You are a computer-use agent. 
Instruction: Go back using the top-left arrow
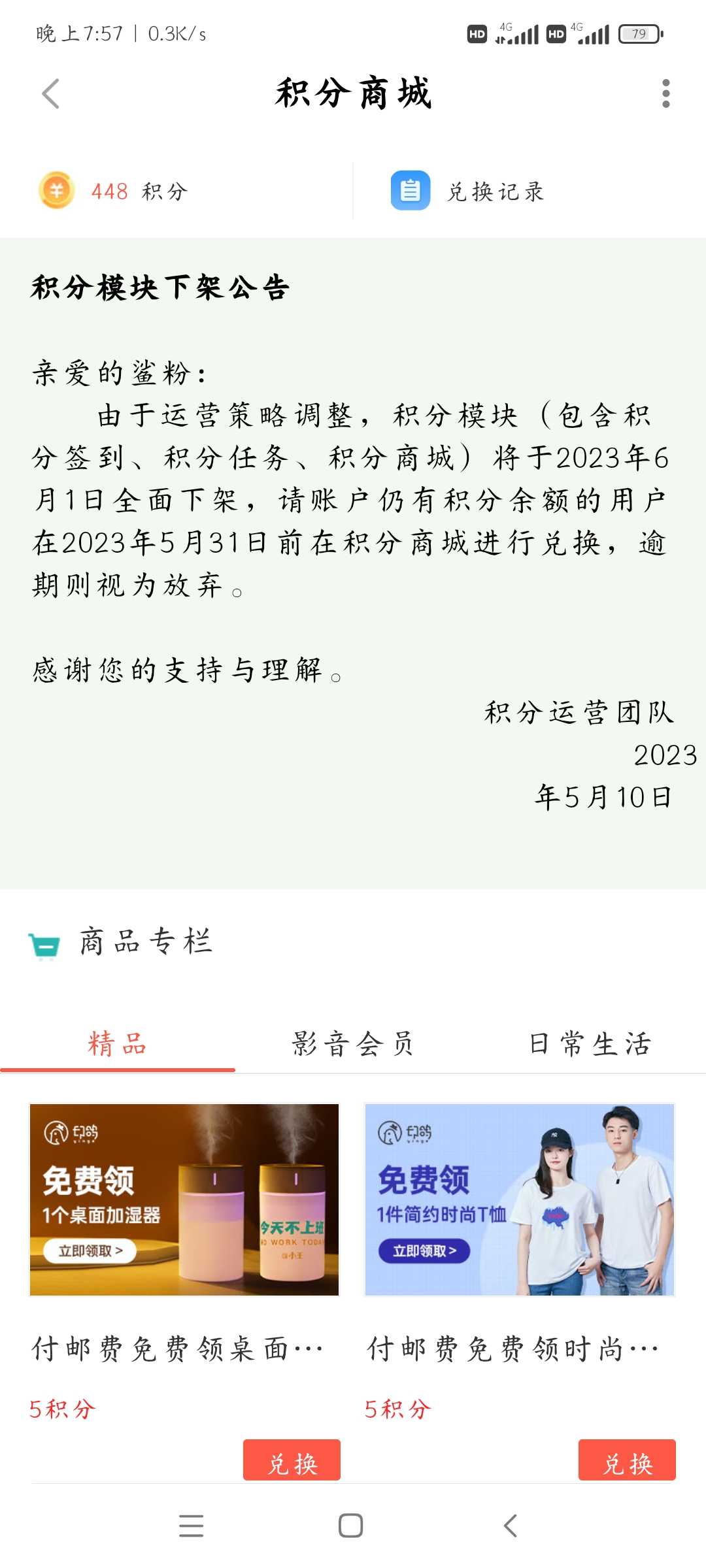pos(51,93)
